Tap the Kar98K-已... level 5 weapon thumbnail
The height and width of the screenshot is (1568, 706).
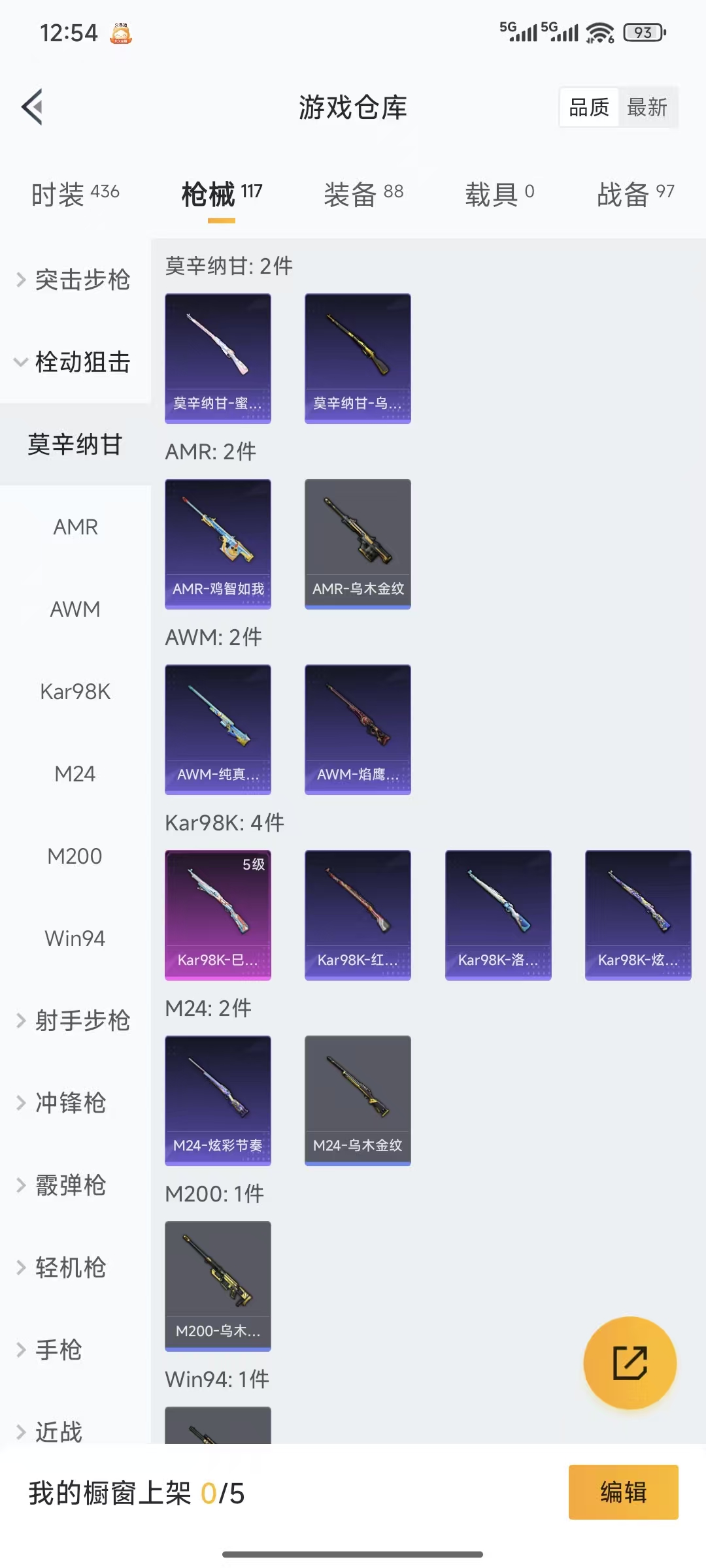click(x=218, y=915)
